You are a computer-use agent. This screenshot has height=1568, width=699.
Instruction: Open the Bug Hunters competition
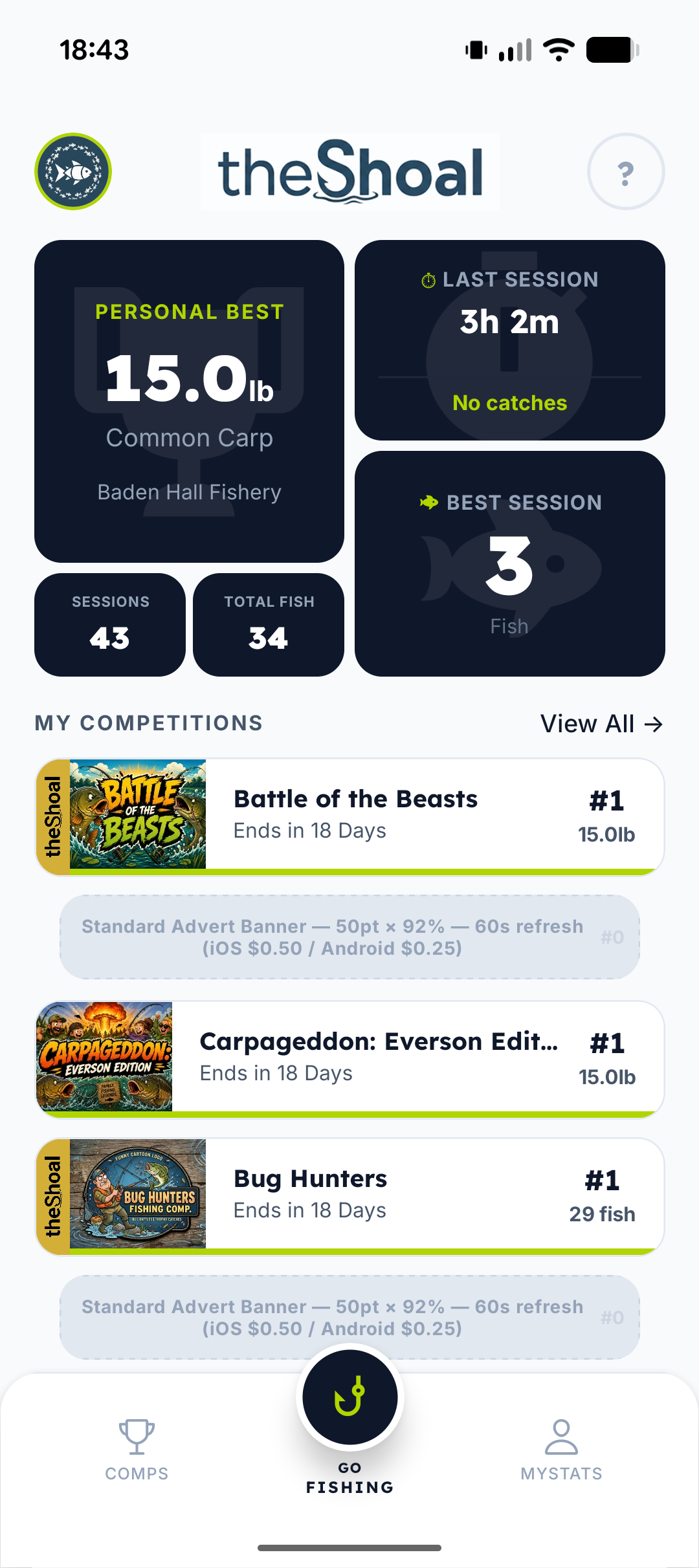pos(349,1196)
